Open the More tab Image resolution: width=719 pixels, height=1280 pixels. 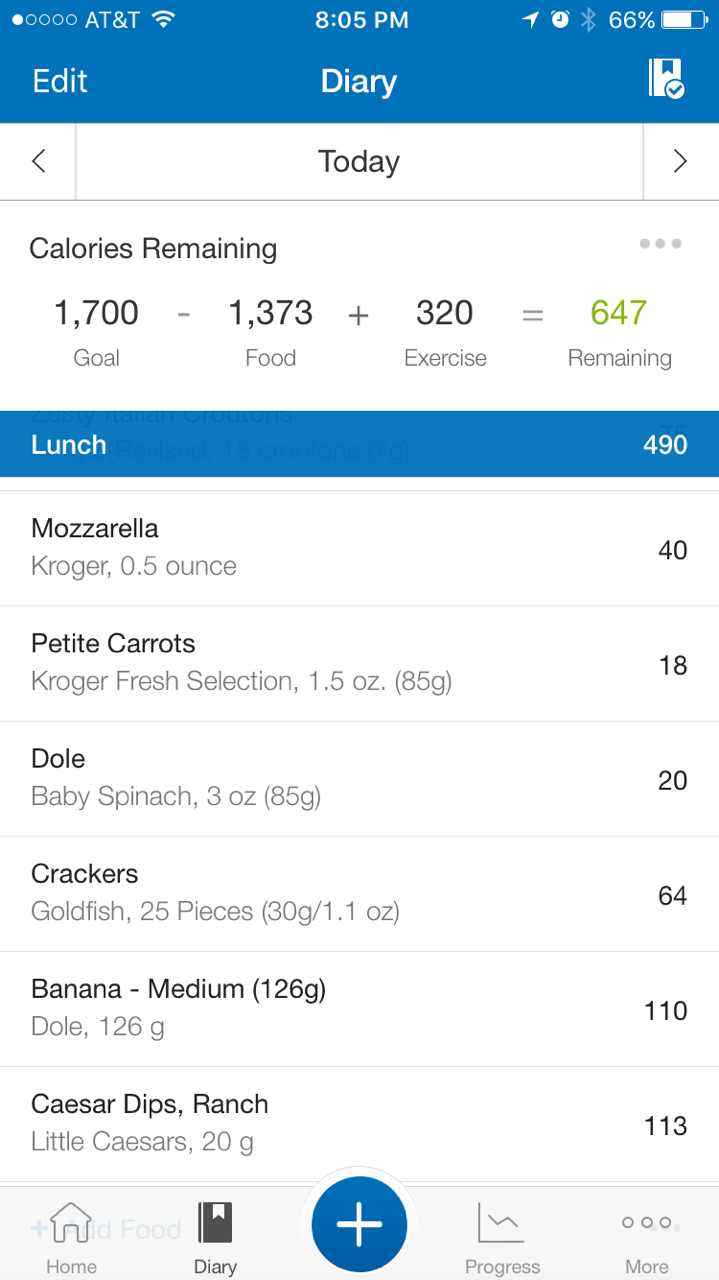point(646,1238)
